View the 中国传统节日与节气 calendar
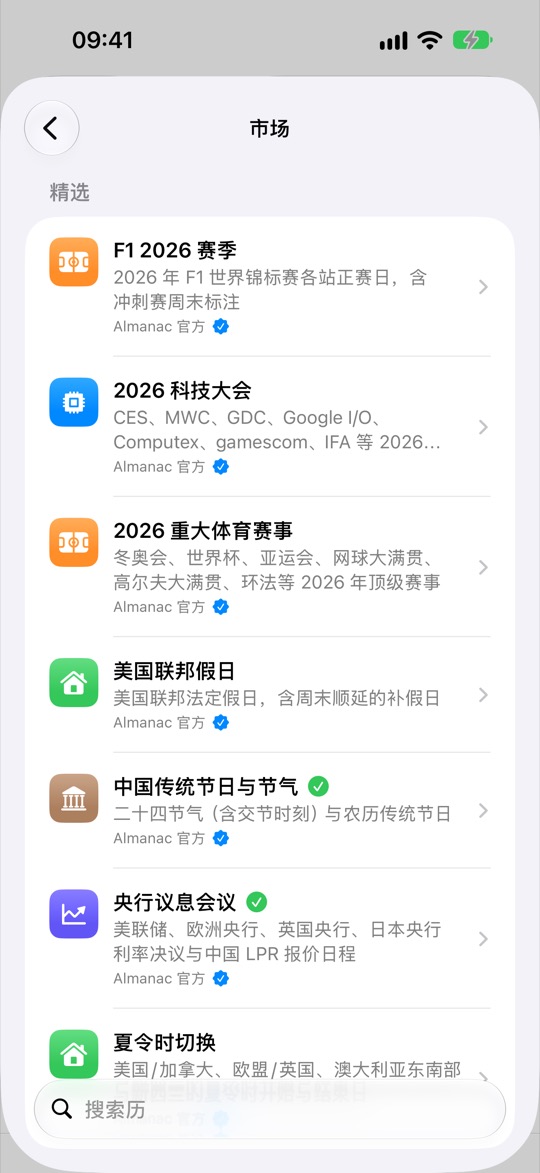This screenshot has width=540, height=1173. pos(270,810)
